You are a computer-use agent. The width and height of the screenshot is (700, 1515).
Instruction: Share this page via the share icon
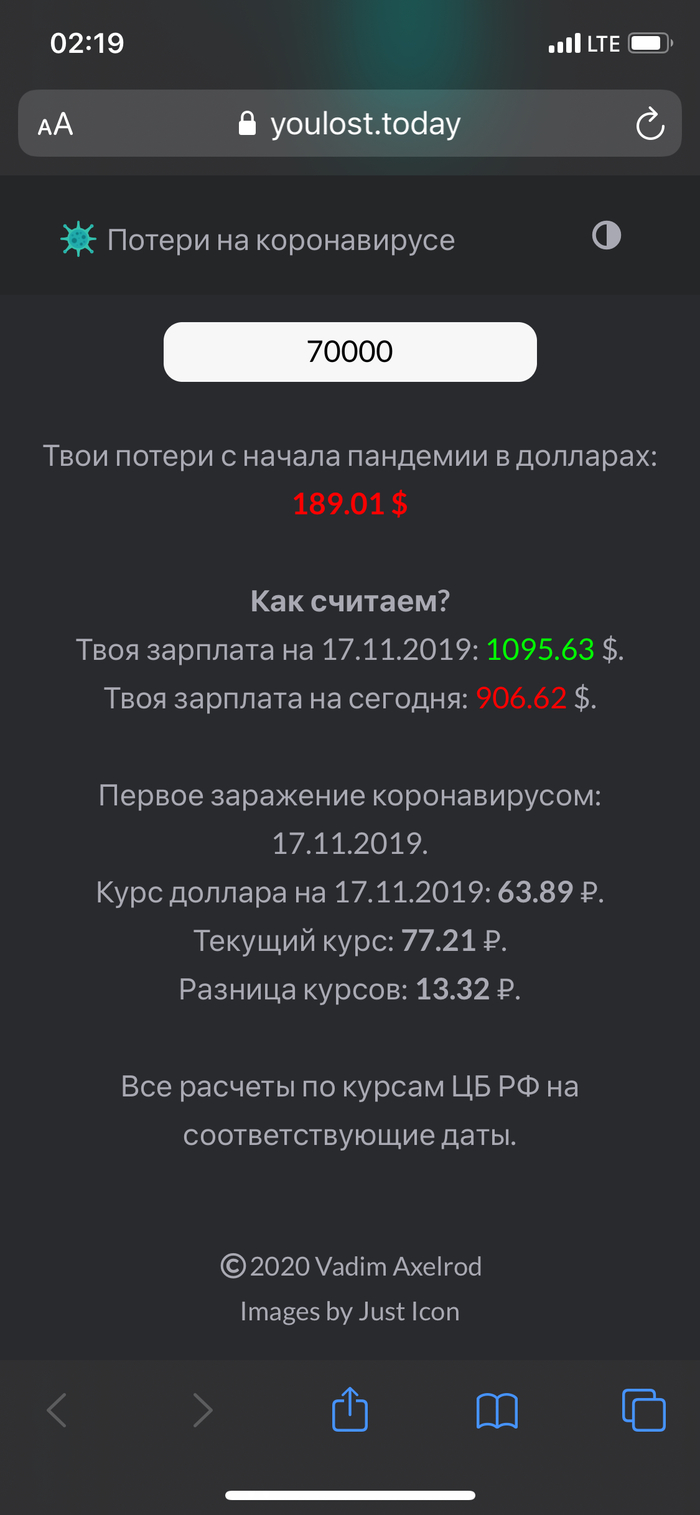pyautogui.click(x=350, y=1408)
